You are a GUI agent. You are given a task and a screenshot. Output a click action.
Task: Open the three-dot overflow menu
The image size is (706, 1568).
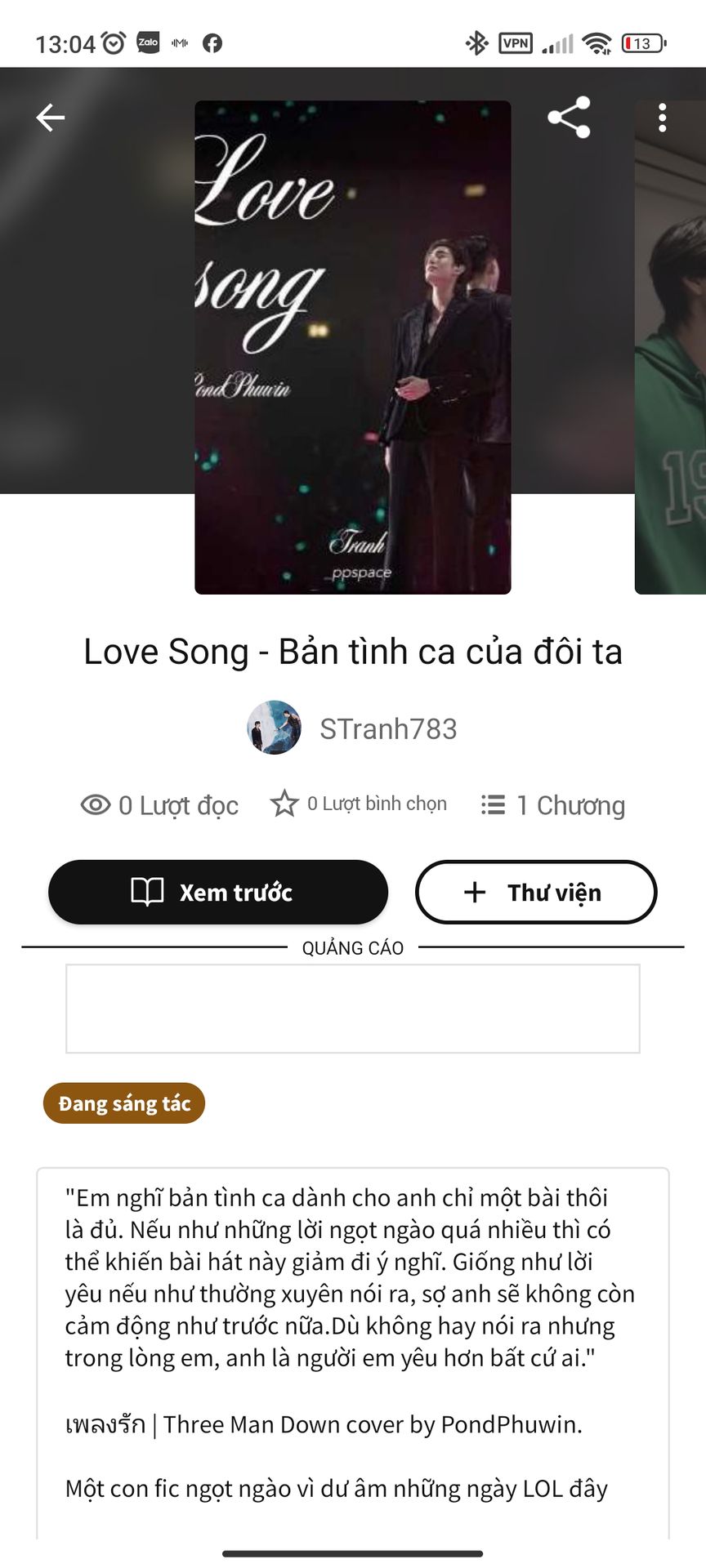(x=662, y=118)
